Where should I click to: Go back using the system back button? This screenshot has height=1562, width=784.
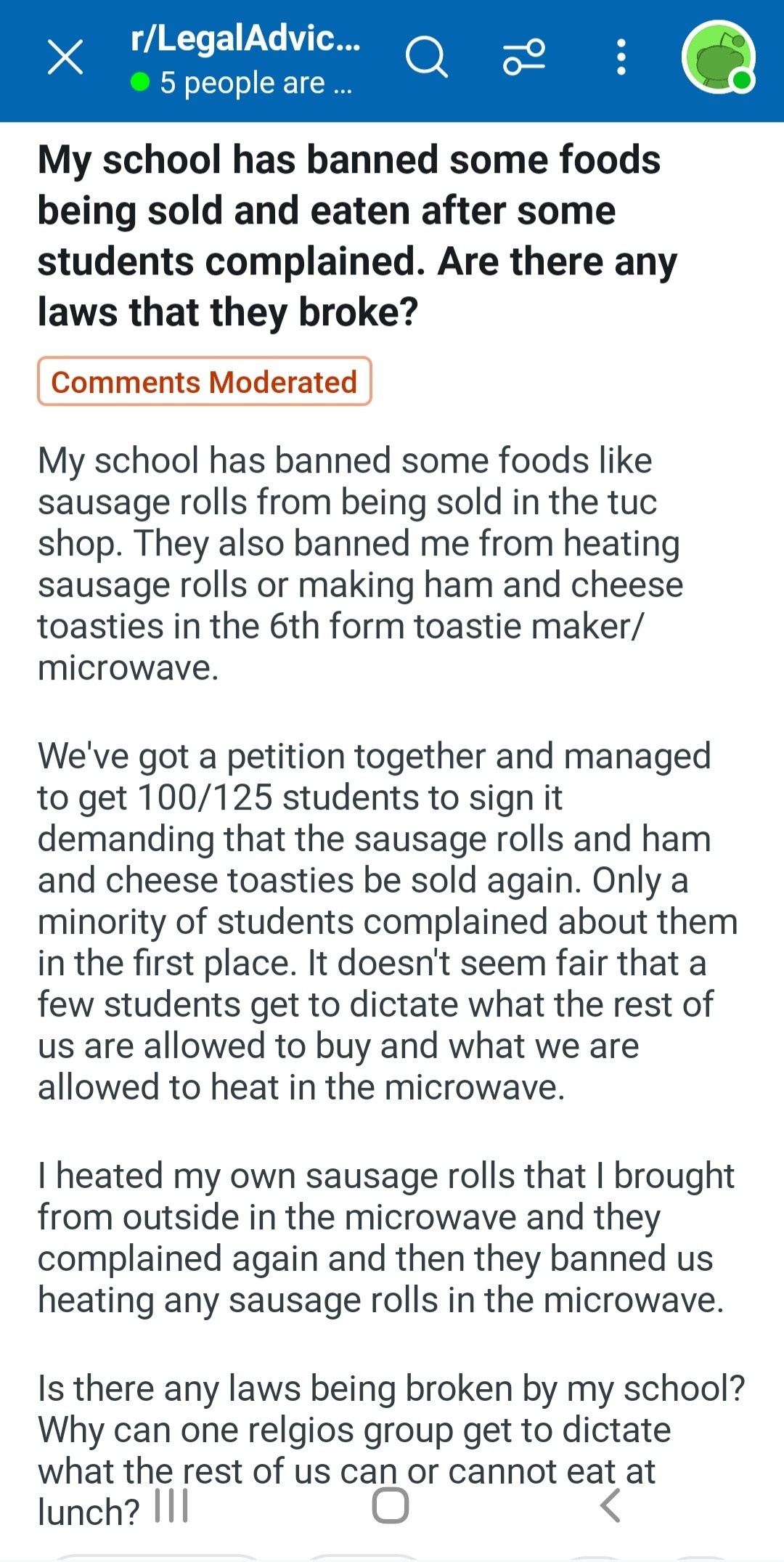611,1505
